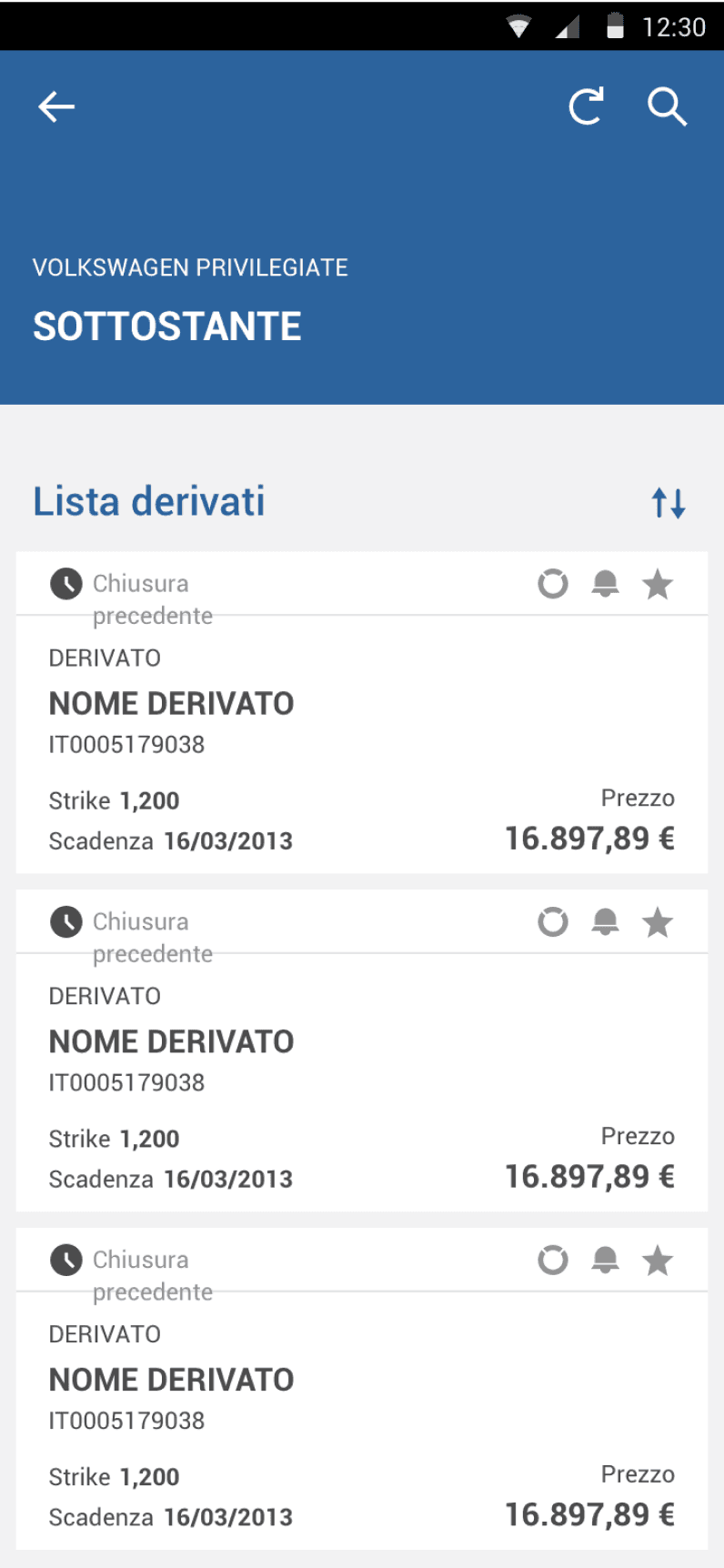Star the first derivative card as favorite
This screenshot has height=1568, width=724.
(658, 584)
